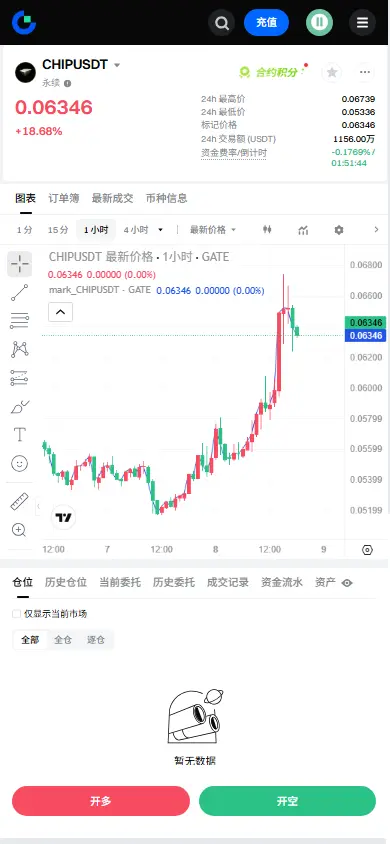Check 仅显示当前市场 checkbox
390x844 pixels.
[x=17, y=614]
